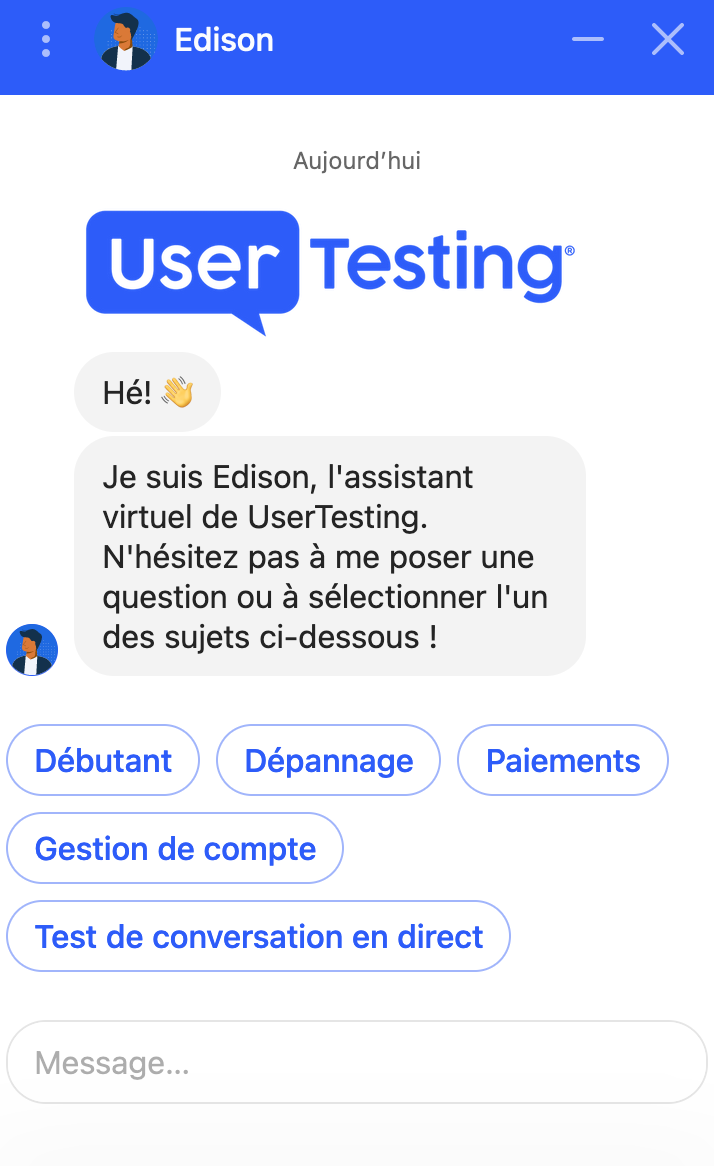This screenshot has width=714, height=1166.
Task: Minimize the Edison chat window
Action: tap(588, 39)
